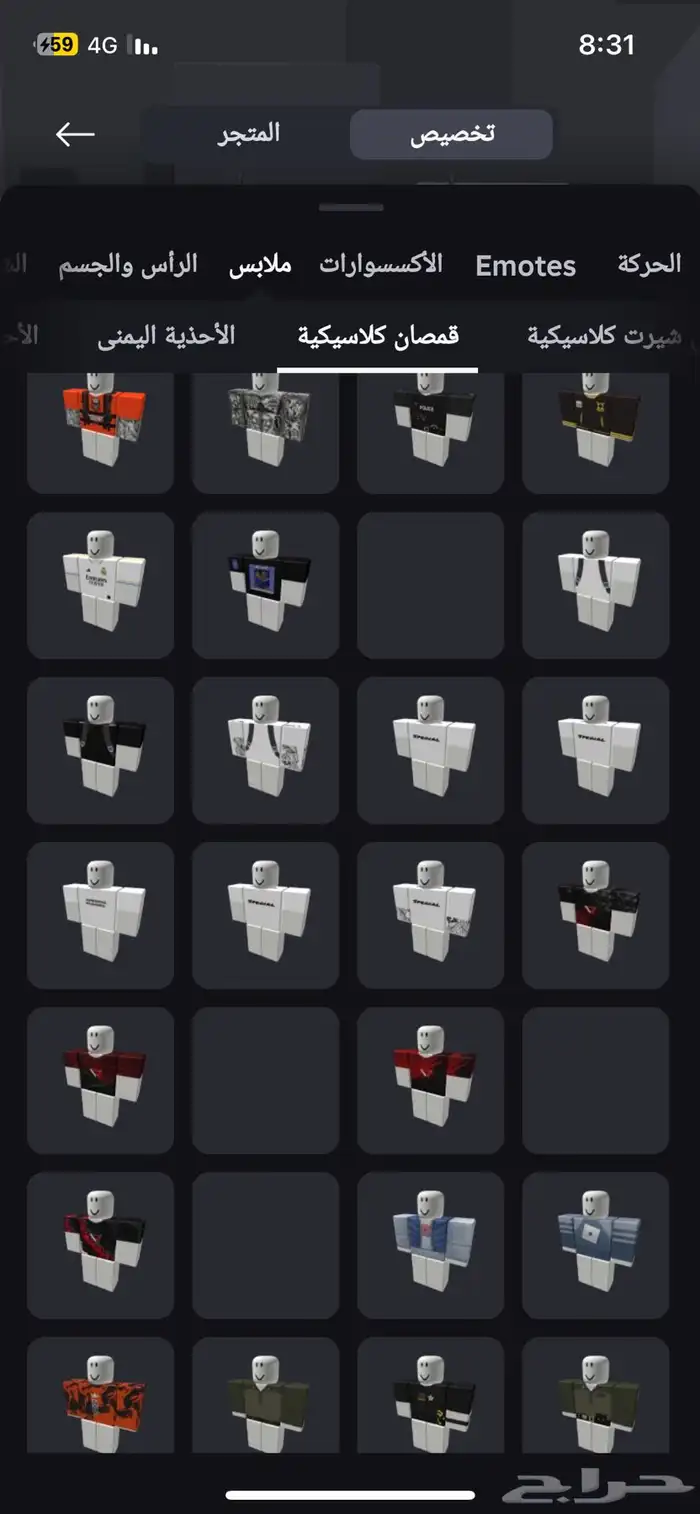Tap the sheet drag handle
The image size is (700, 1514).
coord(351,207)
